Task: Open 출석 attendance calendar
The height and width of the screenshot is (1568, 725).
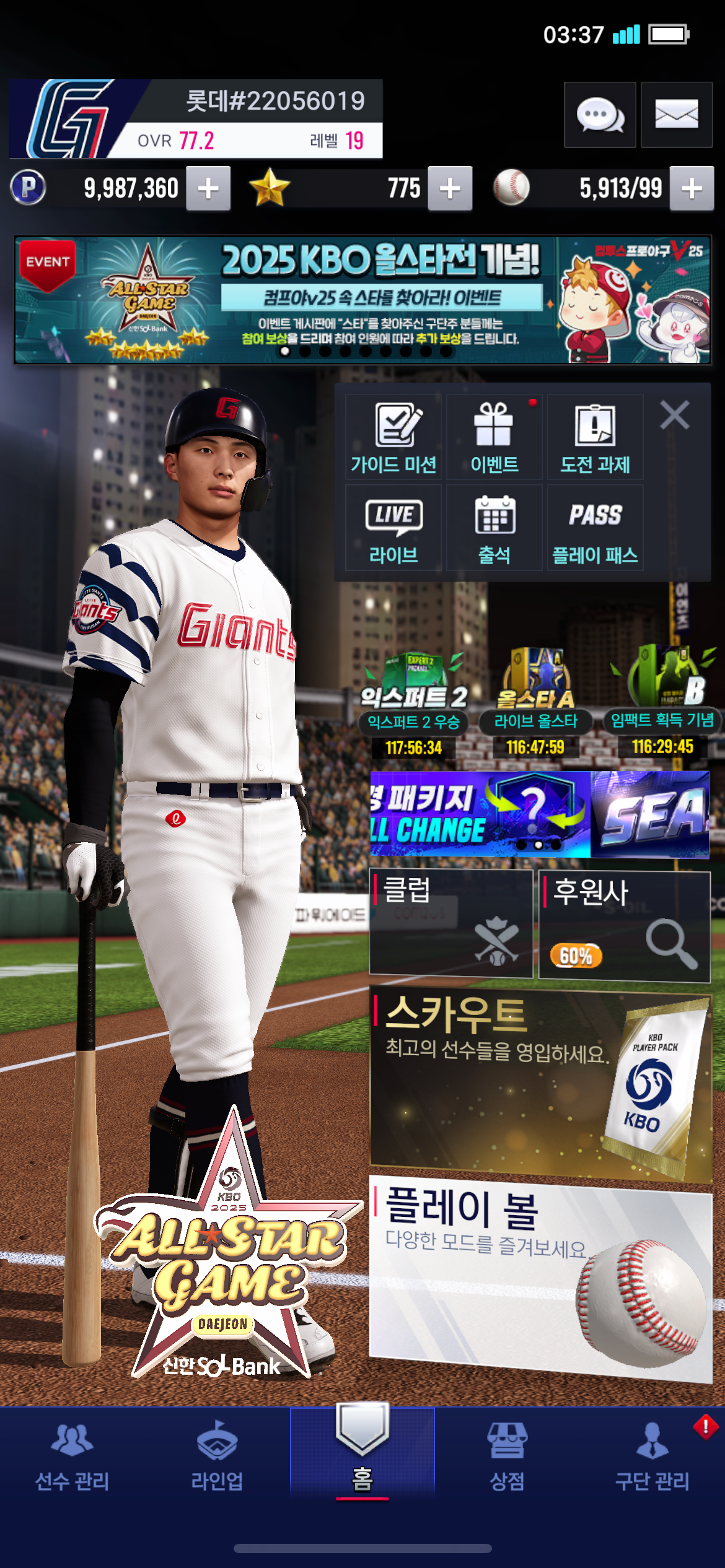Action: pyautogui.click(x=494, y=528)
